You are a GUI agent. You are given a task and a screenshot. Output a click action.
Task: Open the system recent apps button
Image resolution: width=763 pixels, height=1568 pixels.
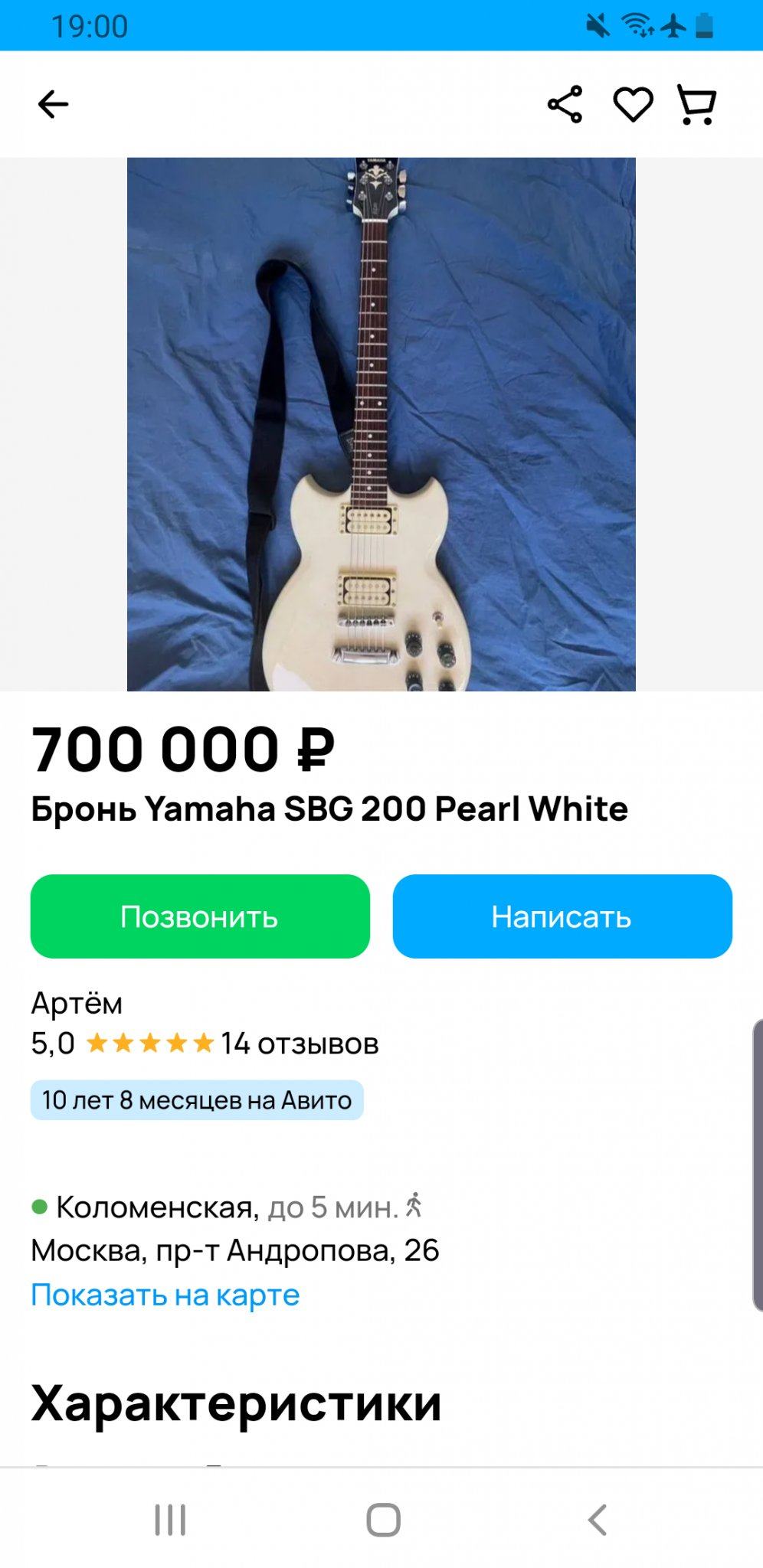(170, 1520)
